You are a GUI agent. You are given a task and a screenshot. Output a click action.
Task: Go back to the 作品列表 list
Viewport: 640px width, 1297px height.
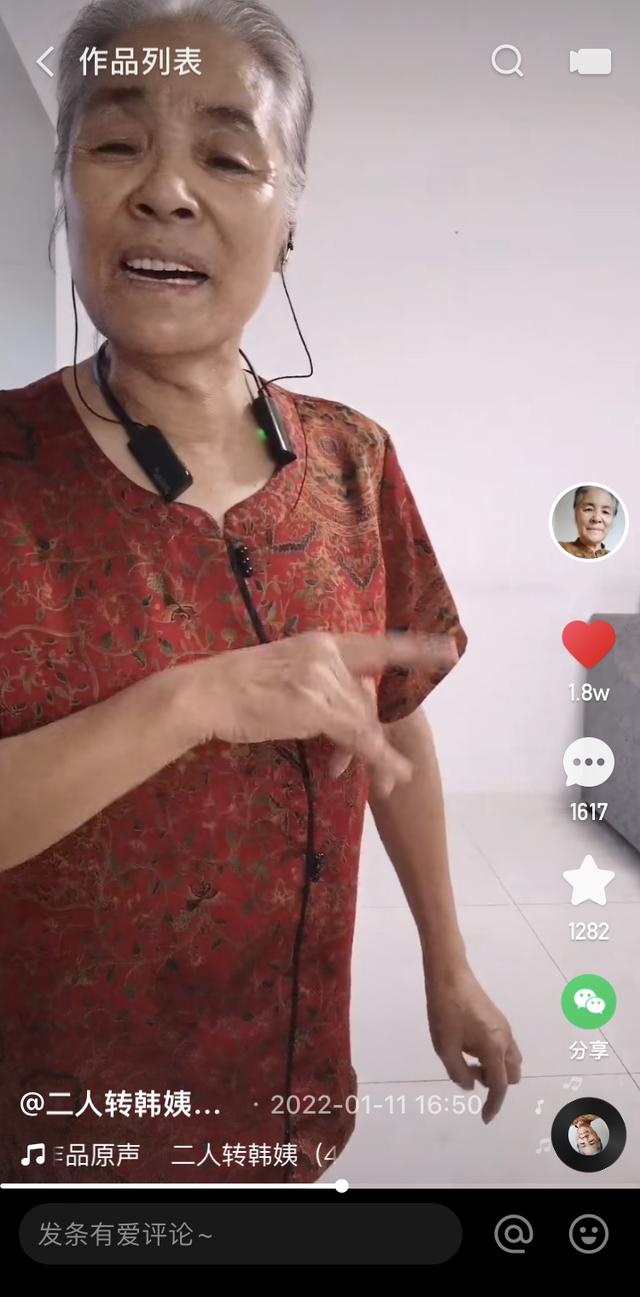click(45, 62)
